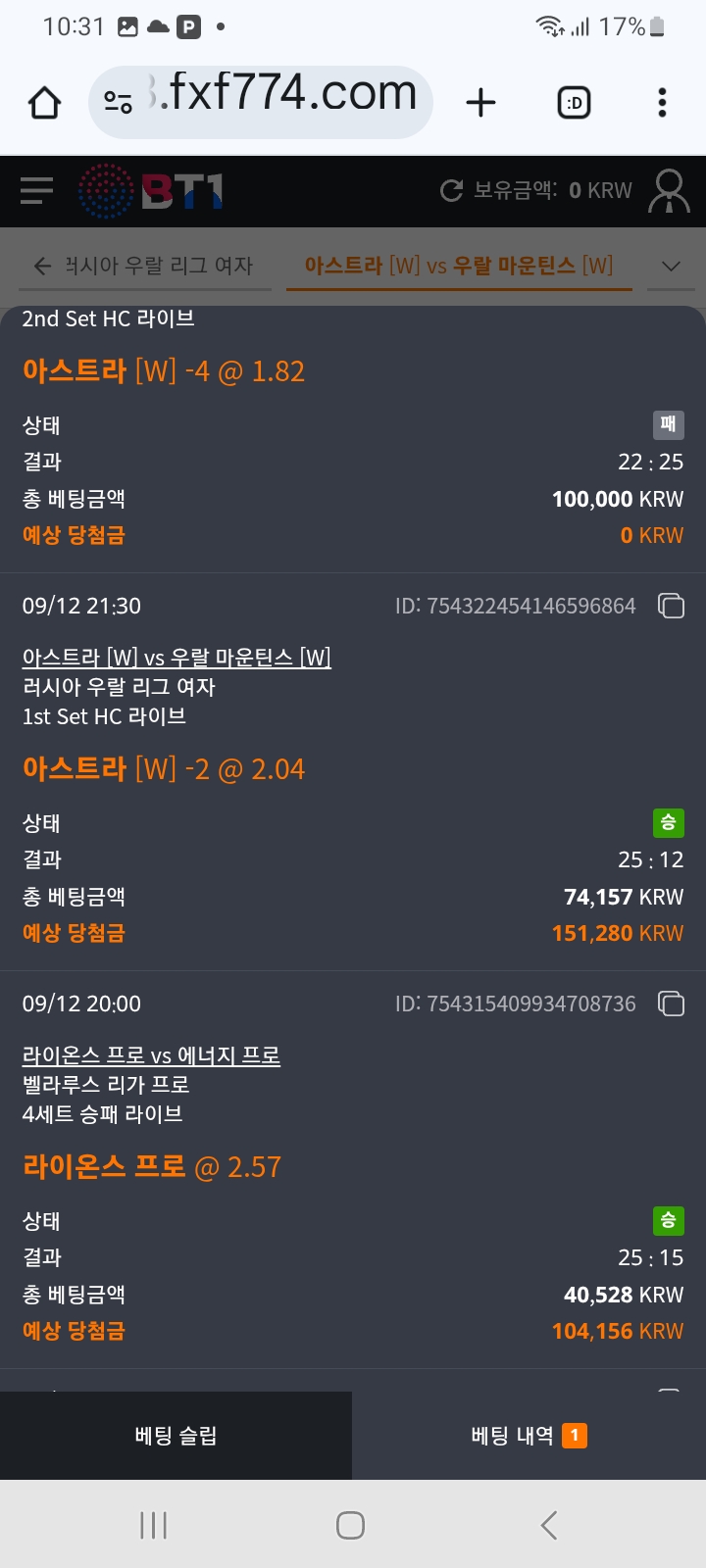This screenshot has width=706, height=1568.
Task: Expand the match list chevron
Action: click(x=672, y=266)
